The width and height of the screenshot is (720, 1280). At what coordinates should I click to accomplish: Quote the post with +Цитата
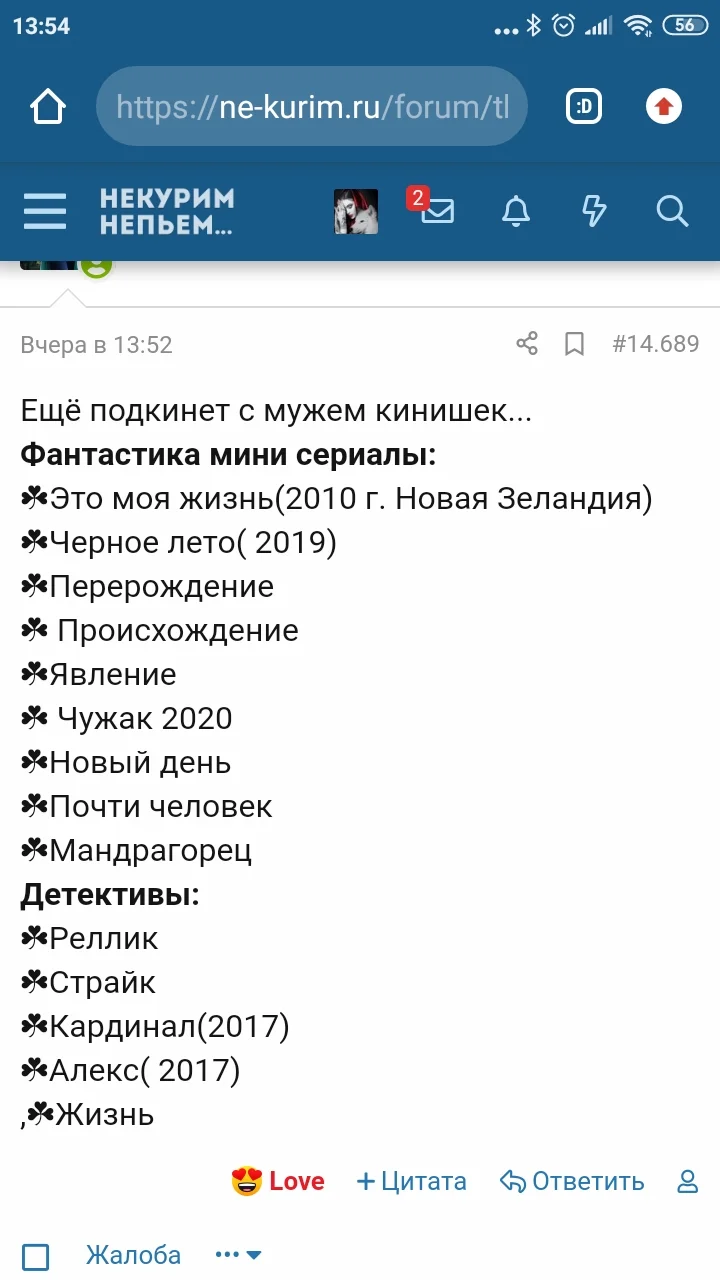coord(412,1181)
